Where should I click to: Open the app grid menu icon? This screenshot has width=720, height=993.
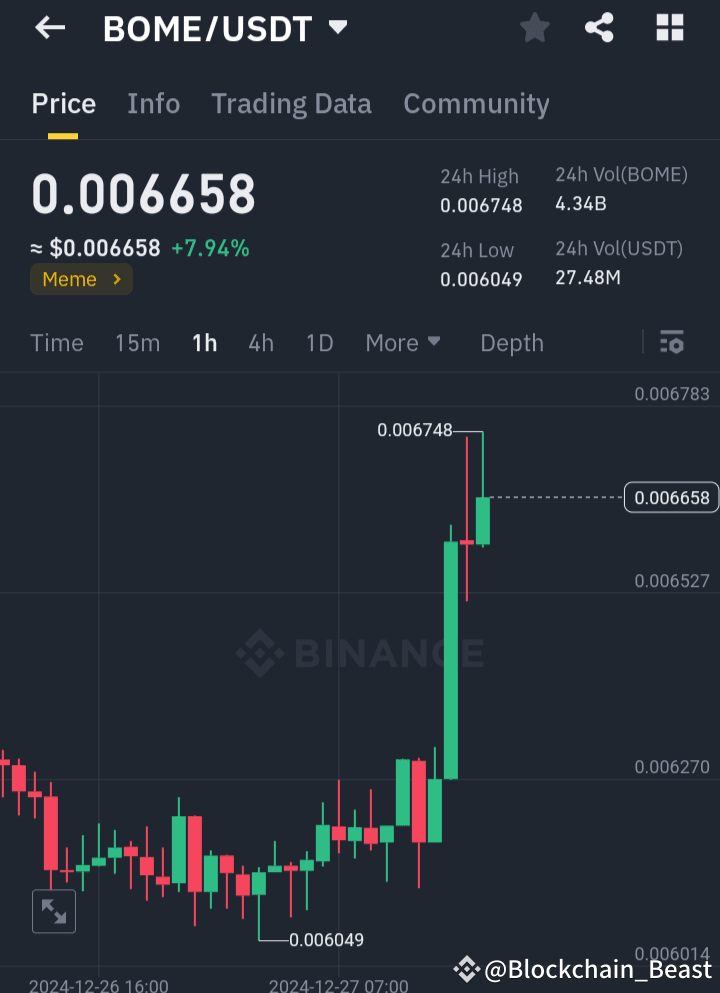pos(668,28)
